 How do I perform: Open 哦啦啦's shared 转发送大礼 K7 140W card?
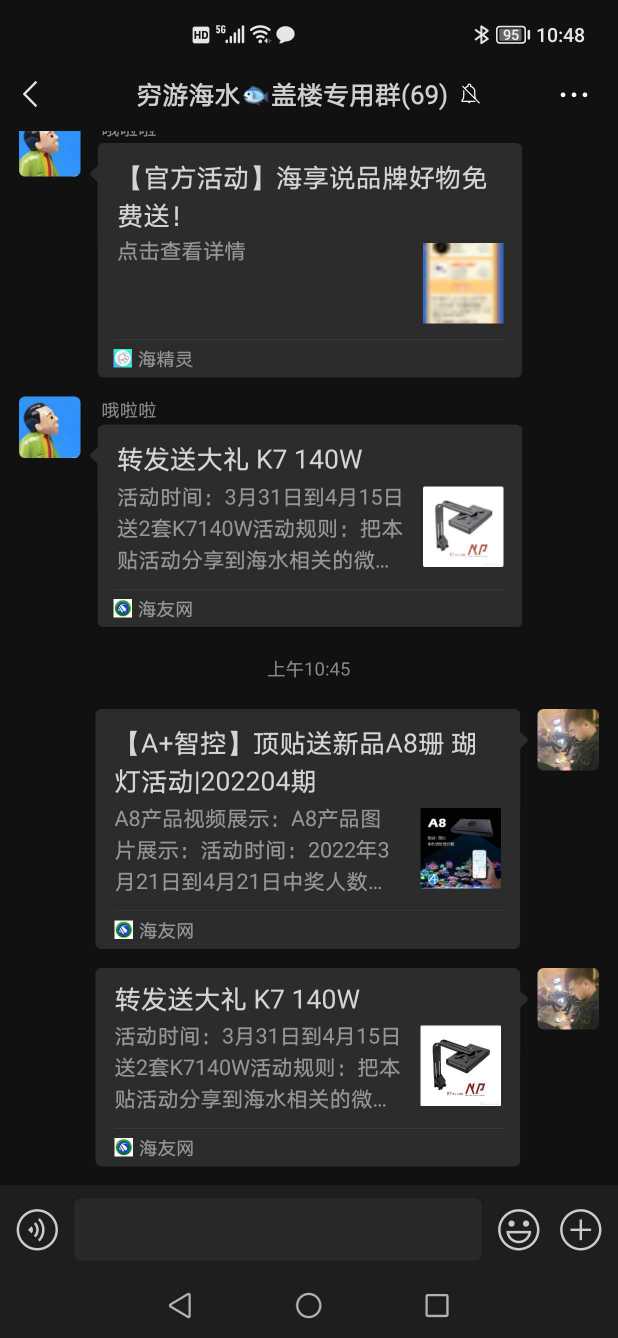(x=309, y=520)
